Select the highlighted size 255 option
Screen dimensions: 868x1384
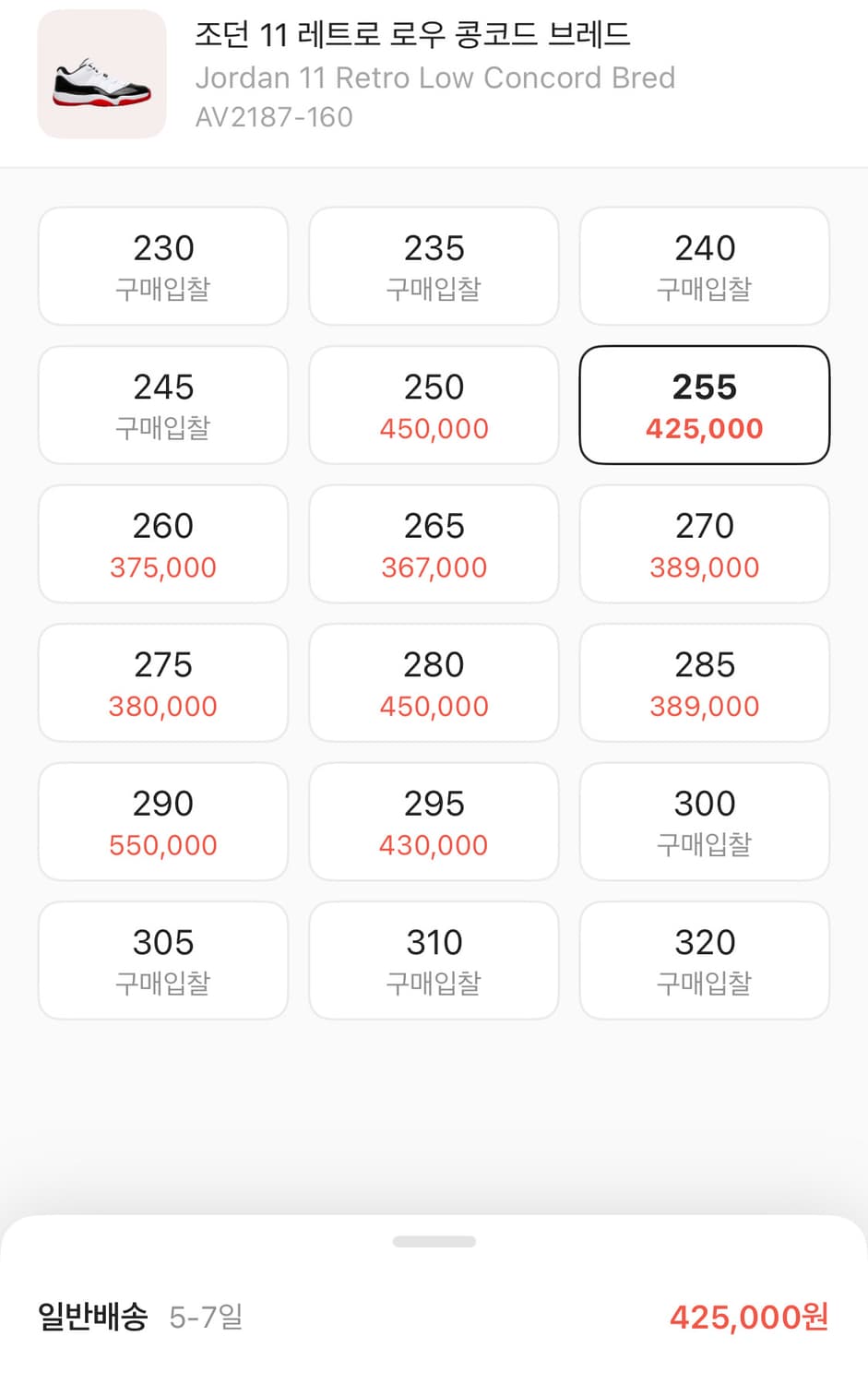pyautogui.click(x=704, y=404)
